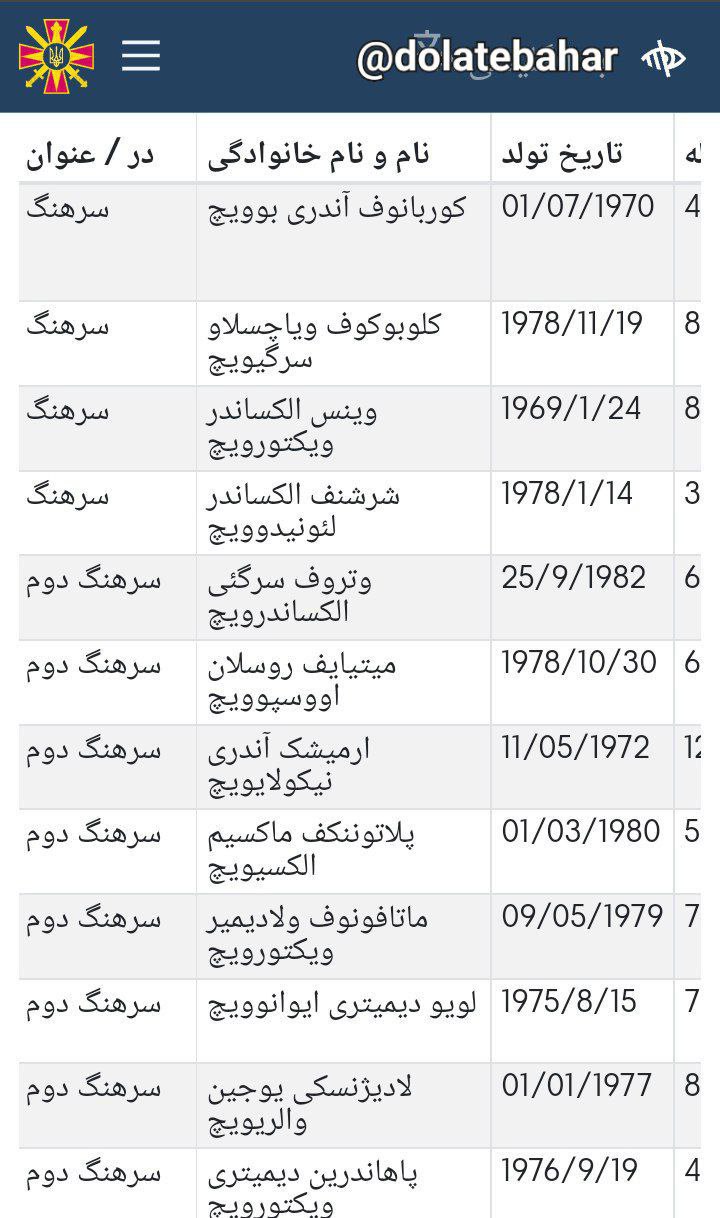Open the hamburger navigation menu
The width and height of the screenshot is (720, 1218).
pyautogui.click(x=141, y=56)
